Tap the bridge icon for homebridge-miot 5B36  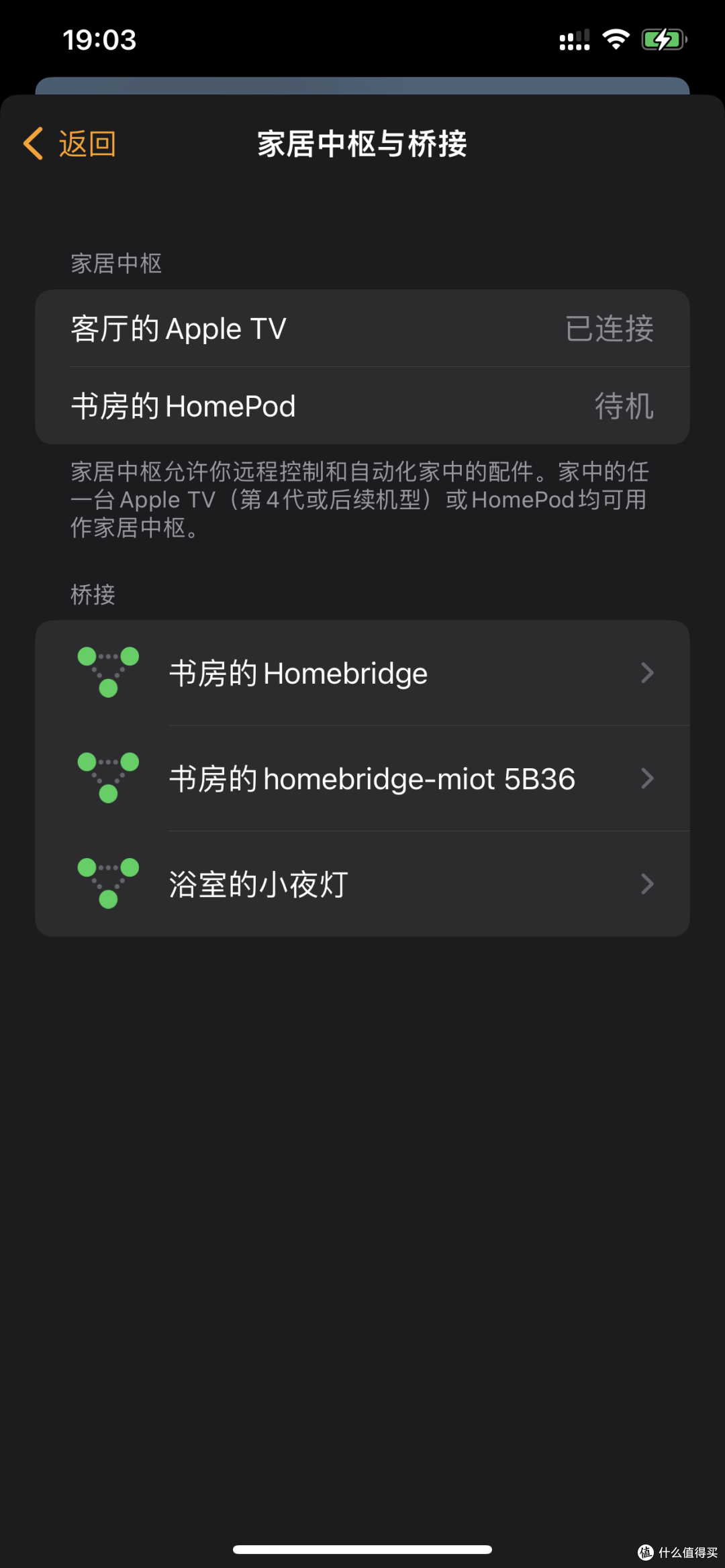pos(107,778)
